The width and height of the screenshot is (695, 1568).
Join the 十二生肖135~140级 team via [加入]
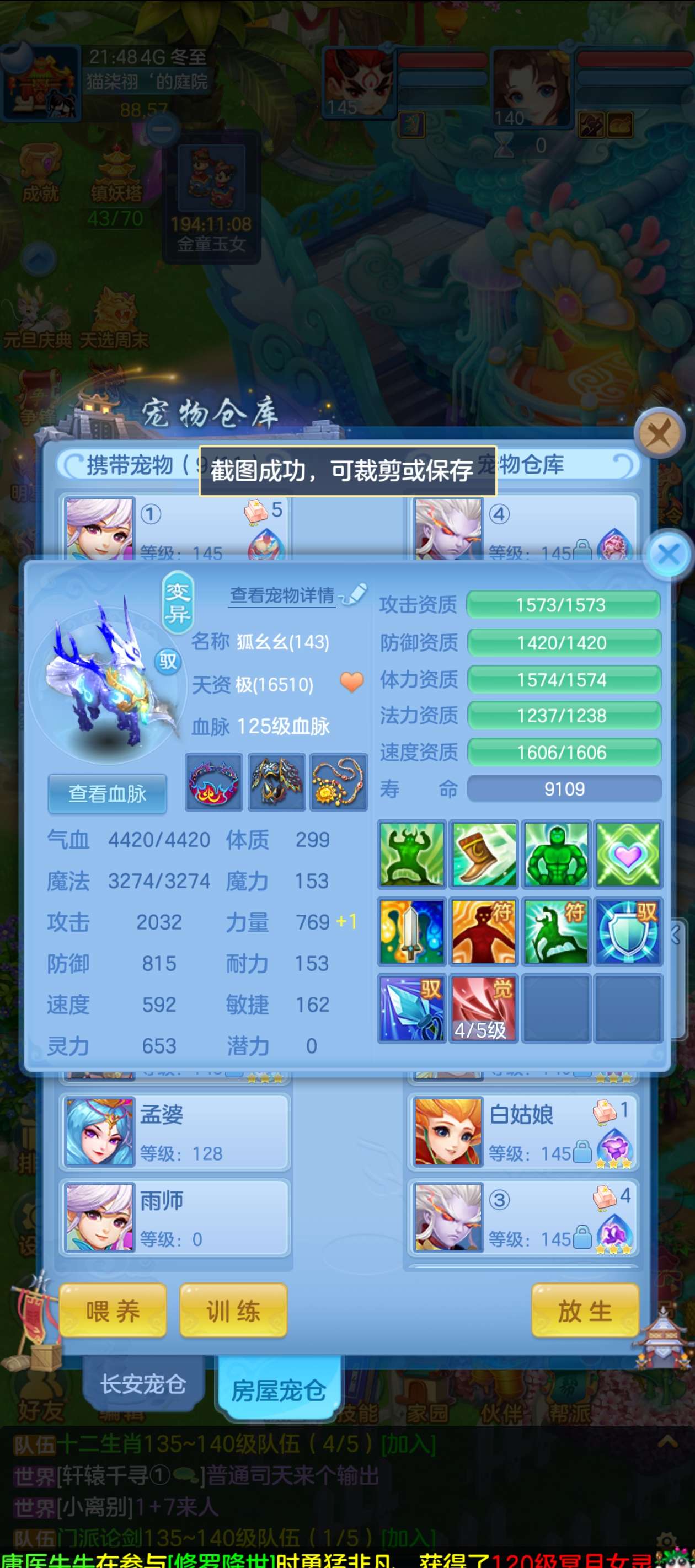tap(408, 1444)
